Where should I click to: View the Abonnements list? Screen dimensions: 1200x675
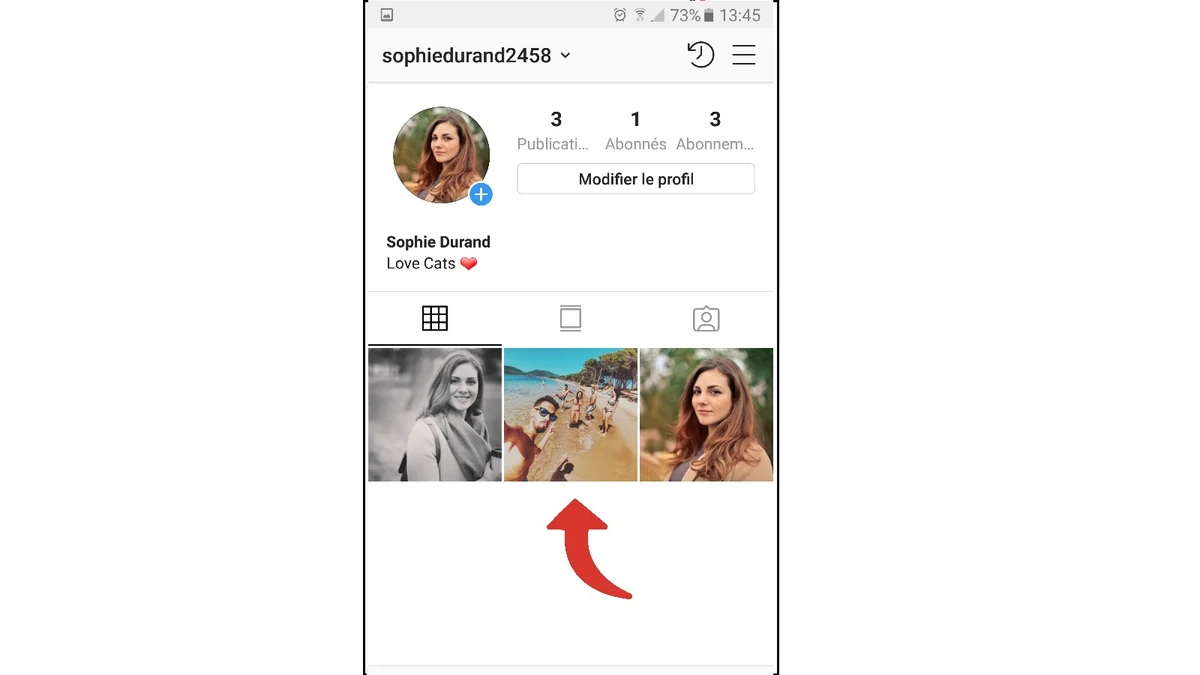coord(715,131)
